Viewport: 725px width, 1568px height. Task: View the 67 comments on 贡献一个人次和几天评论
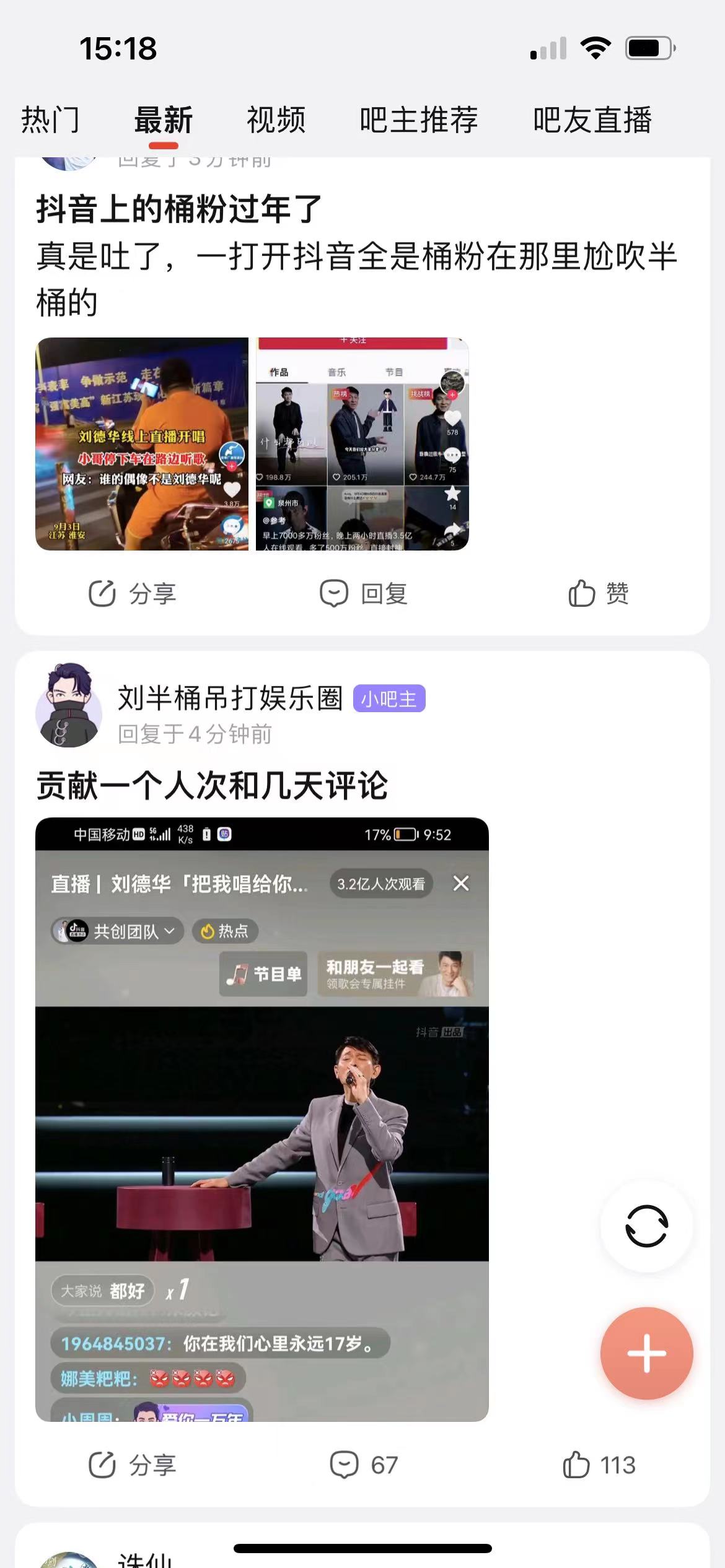364,1465
